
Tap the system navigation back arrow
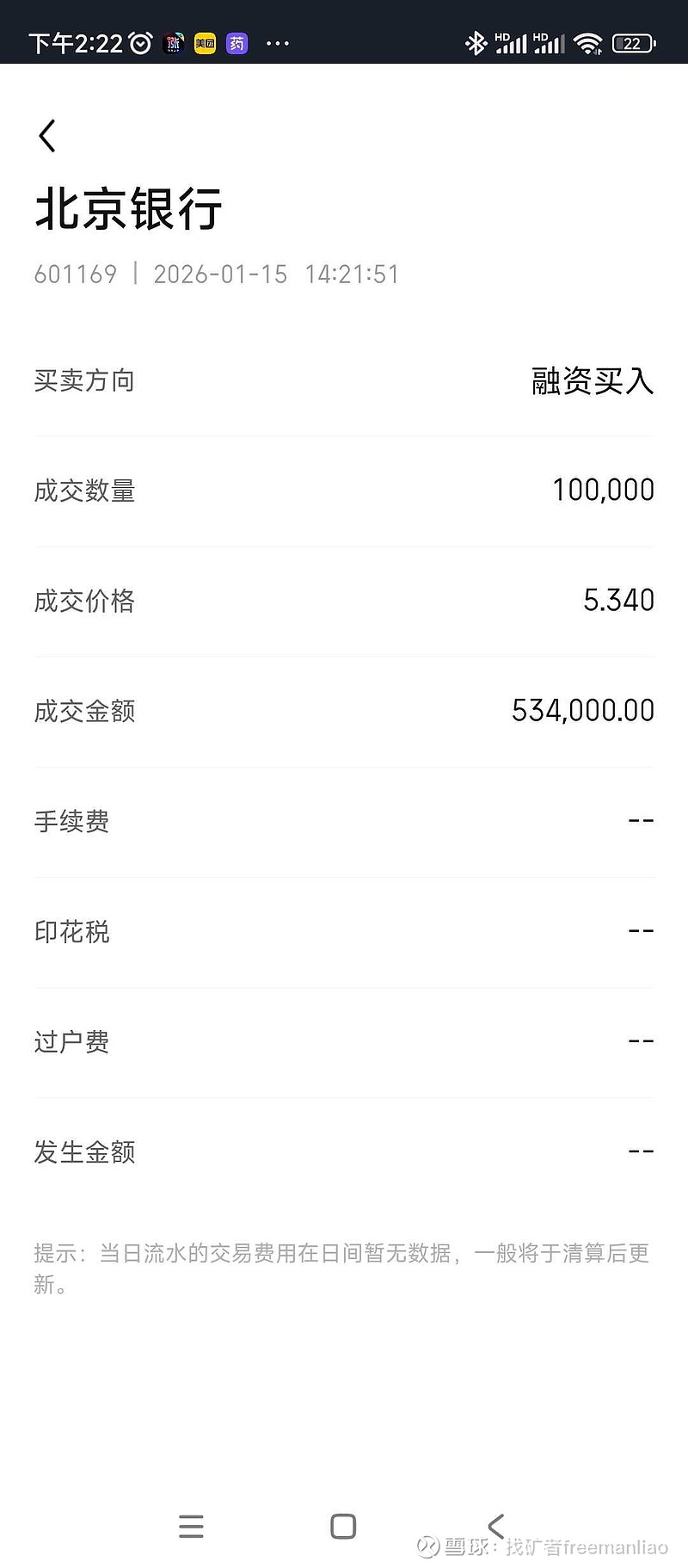point(495,1526)
